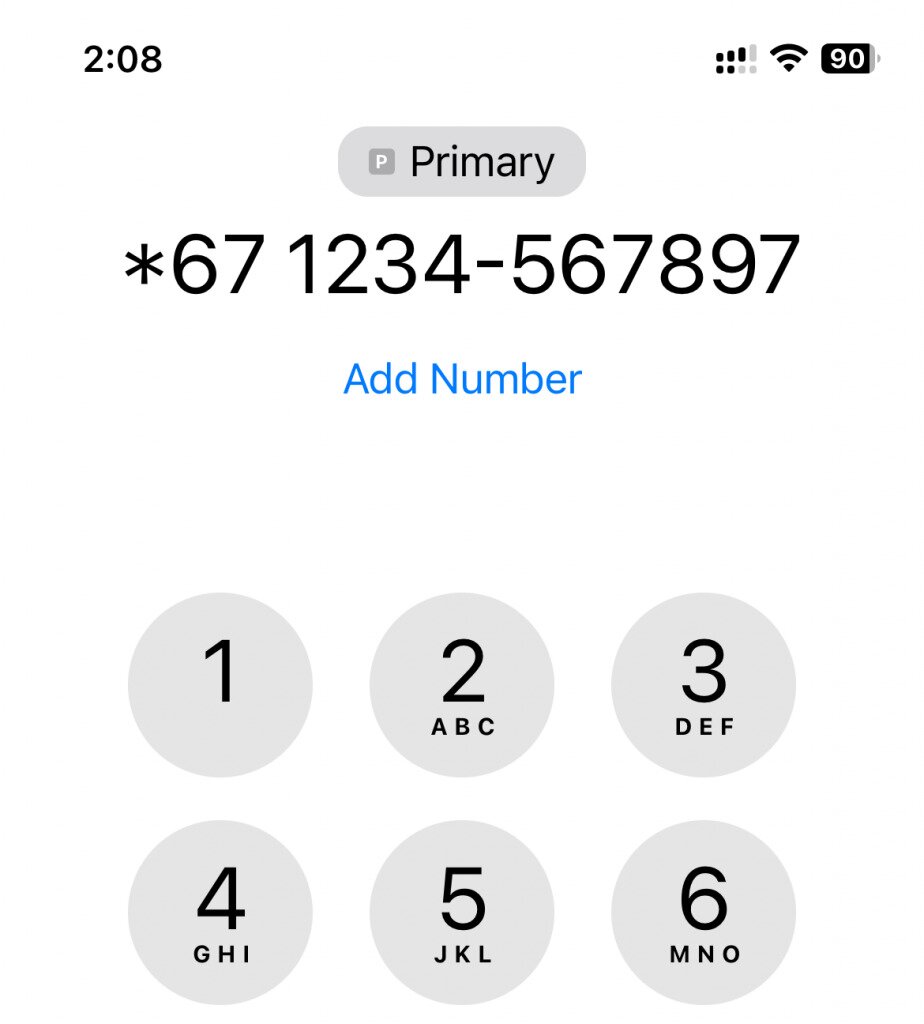Image resolution: width=924 pixels, height=1024 pixels.
Task: Tap the Wi-Fi status icon
Action: (x=789, y=59)
